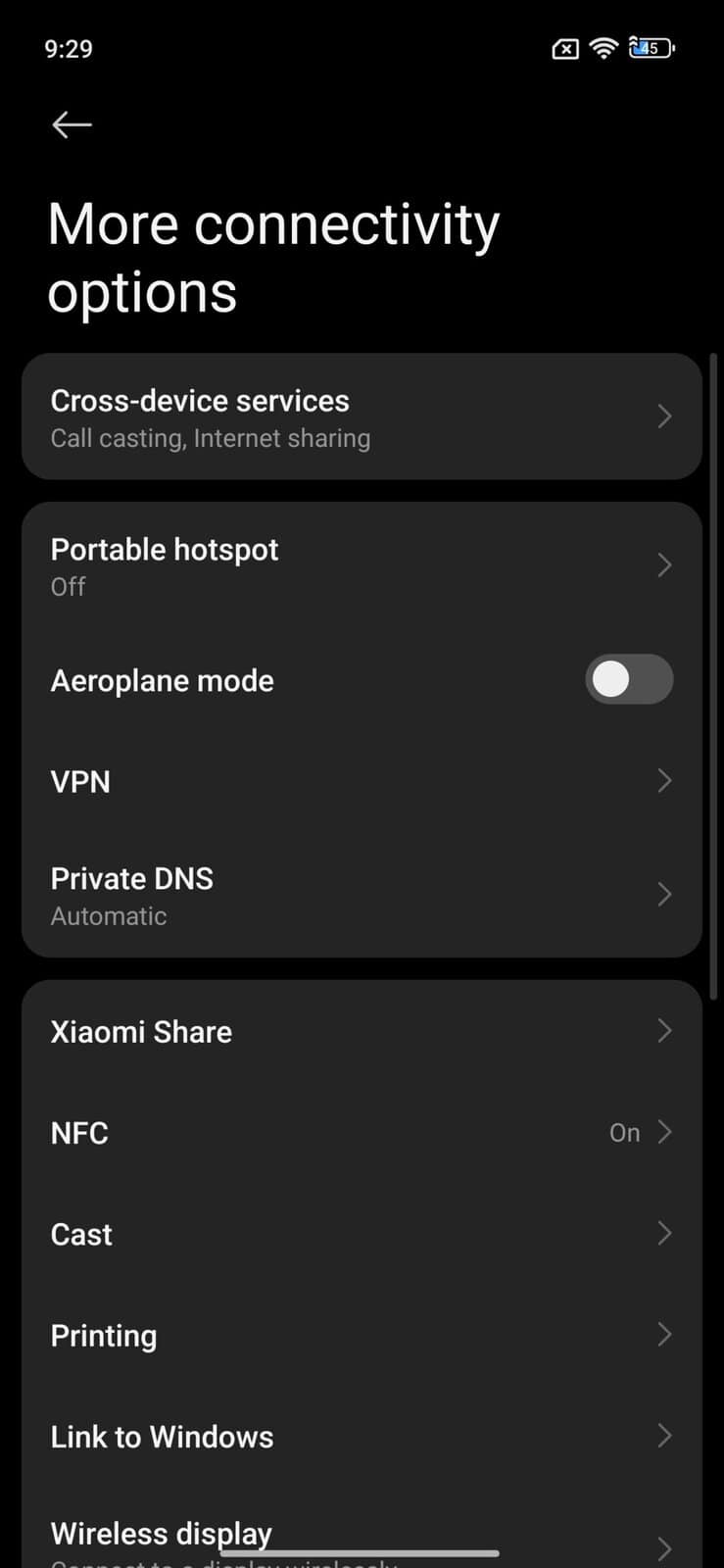Open Printing settings

point(361,1335)
